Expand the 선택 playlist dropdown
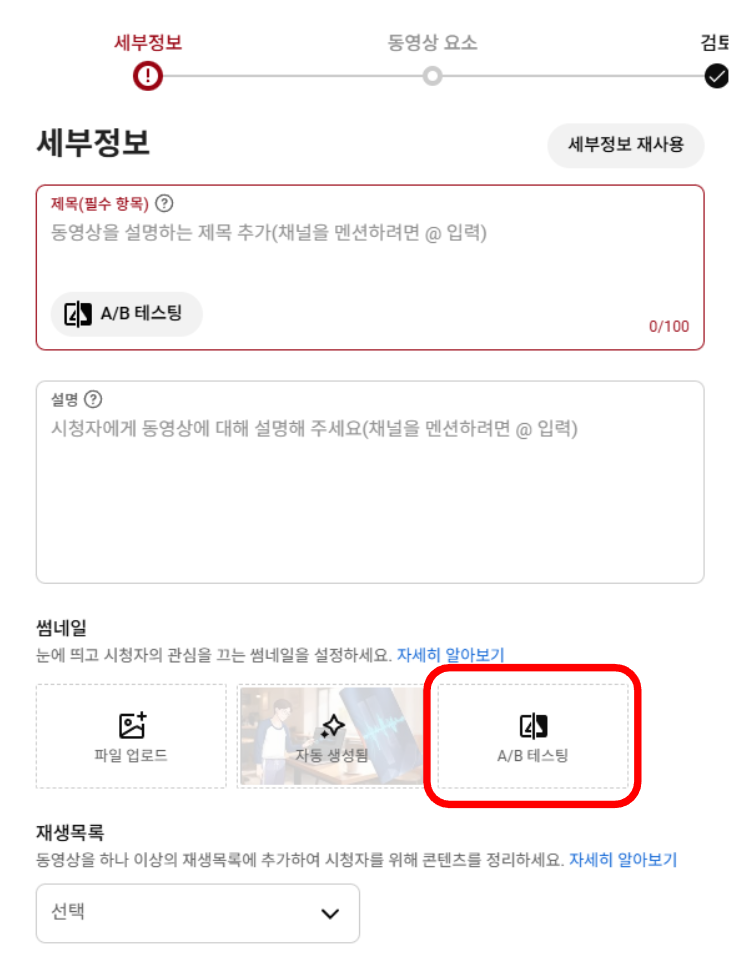Image resolution: width=736 pixels, height=973 pixels. [x=197, y=913]
